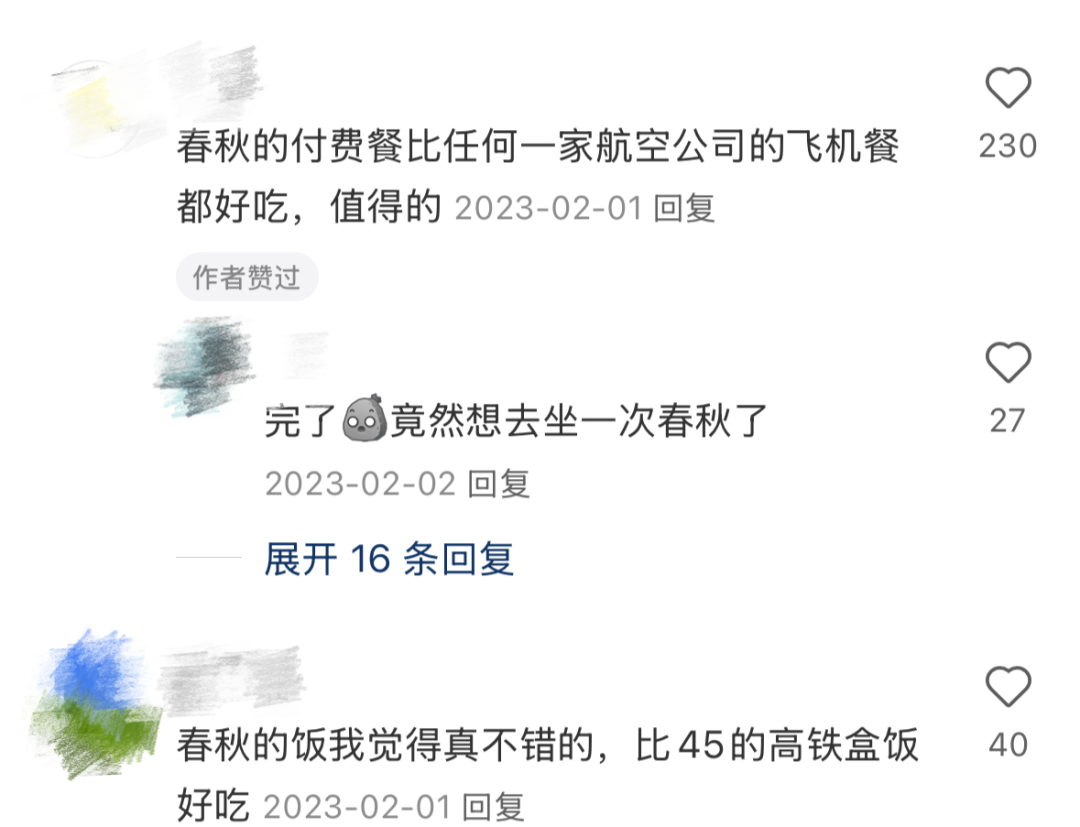Screen dimensions: 1080x827
Task: Expand 展开 16 条回复
Action: [x=389, y=559]
